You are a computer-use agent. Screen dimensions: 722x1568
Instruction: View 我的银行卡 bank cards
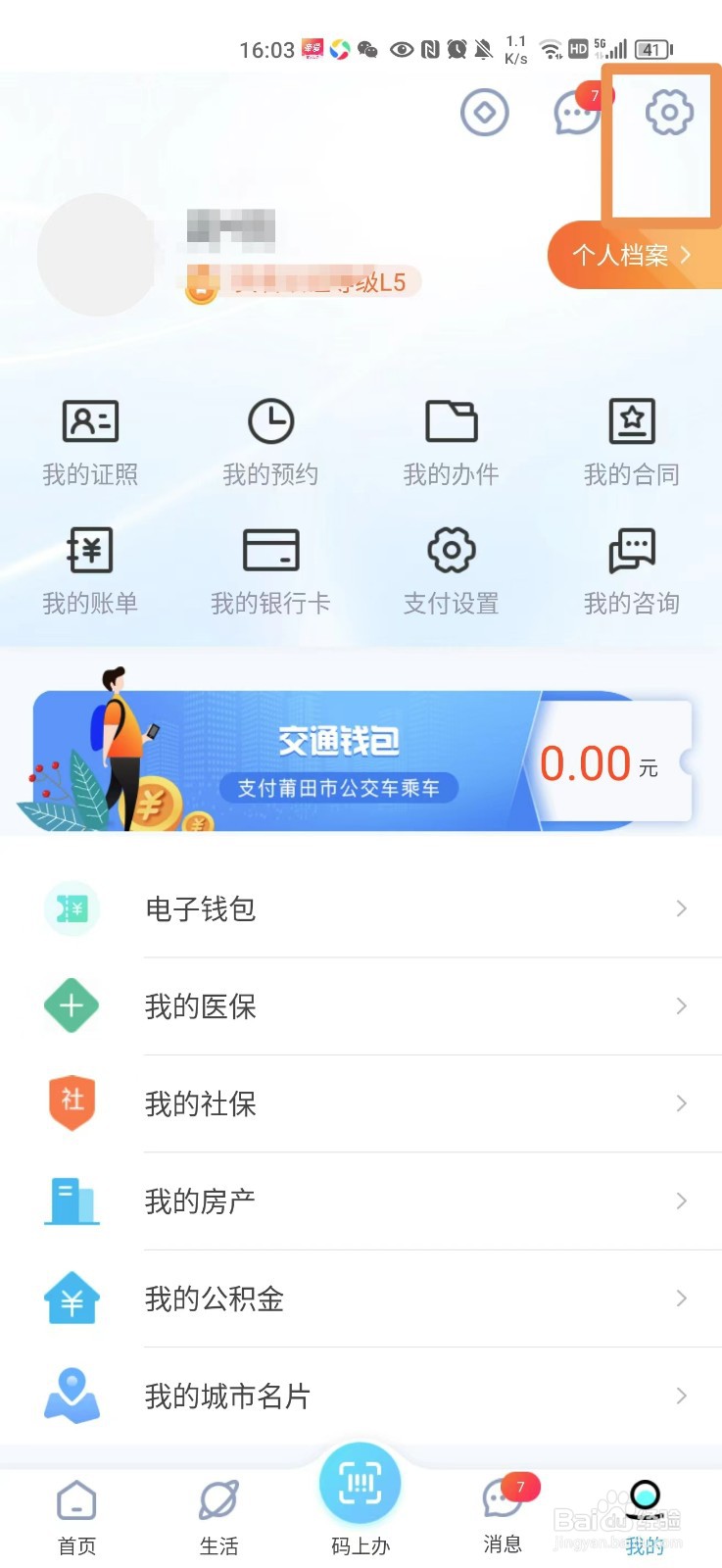270,570
